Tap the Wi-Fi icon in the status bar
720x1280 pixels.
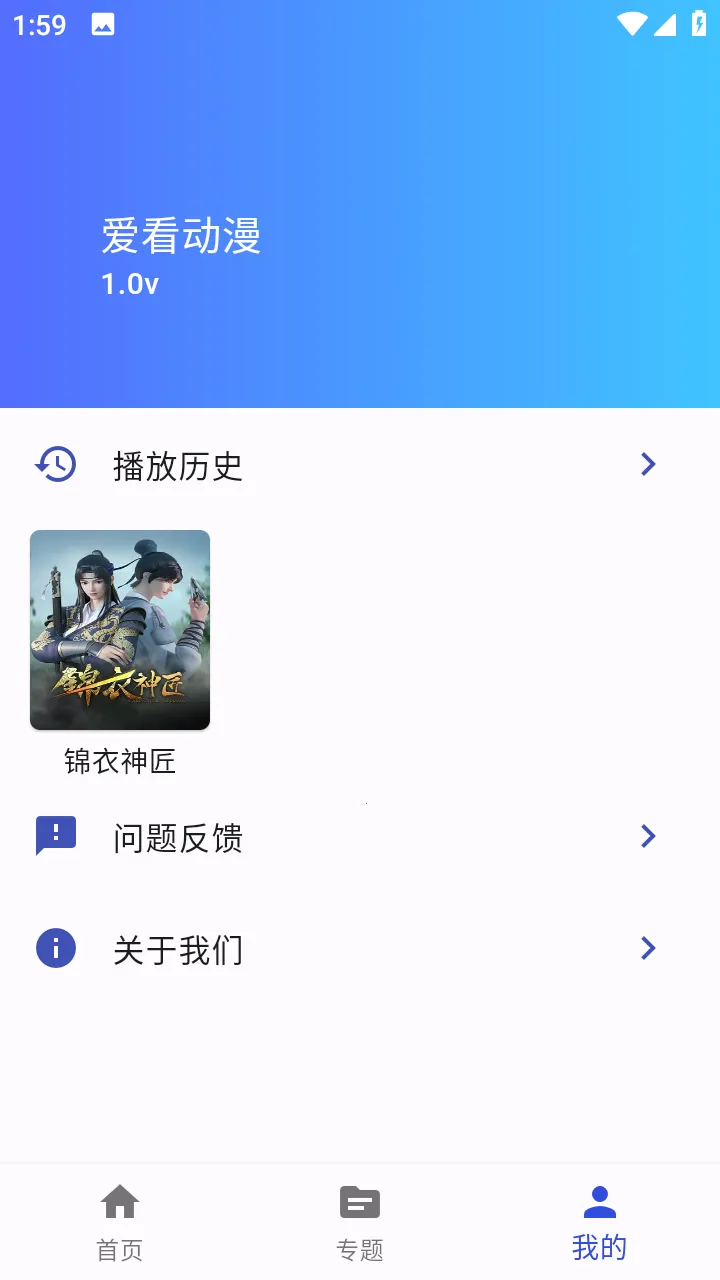(631, 25)
